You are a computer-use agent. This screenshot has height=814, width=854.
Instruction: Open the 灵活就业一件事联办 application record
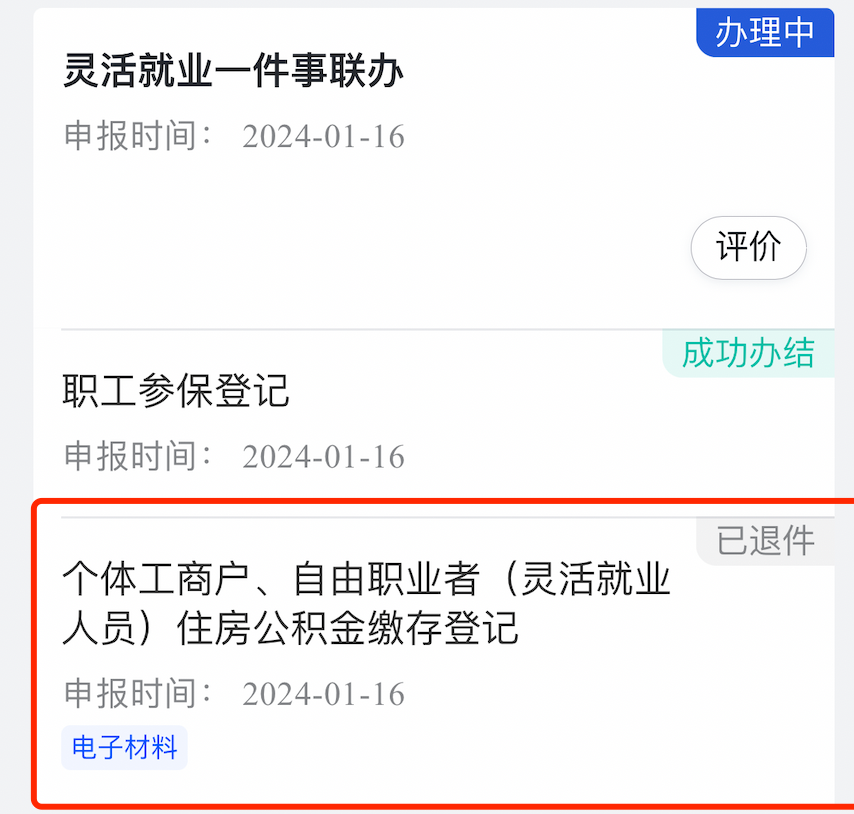point(233,72)
